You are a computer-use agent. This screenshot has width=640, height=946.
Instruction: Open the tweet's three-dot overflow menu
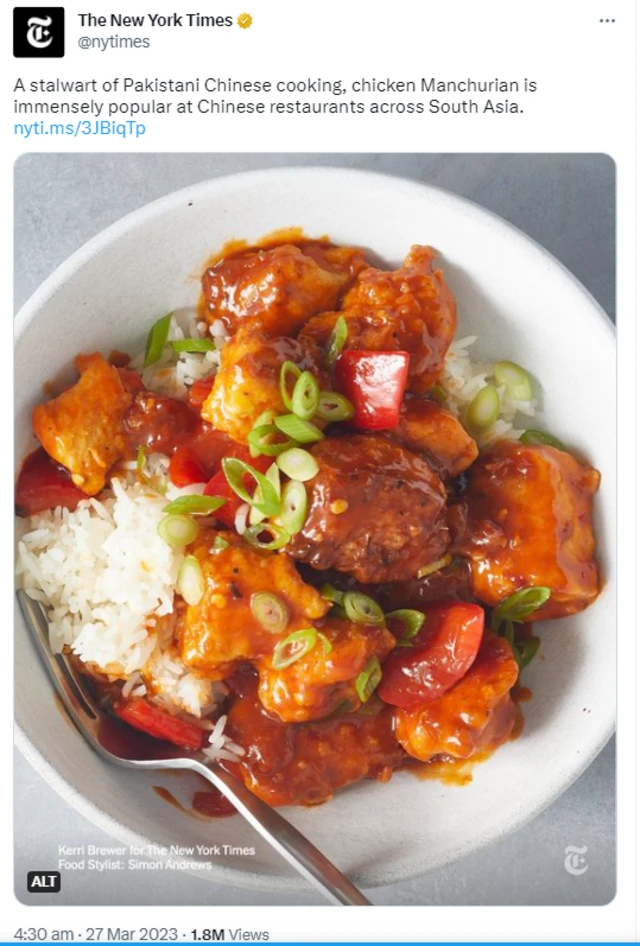tap(607, 20)
